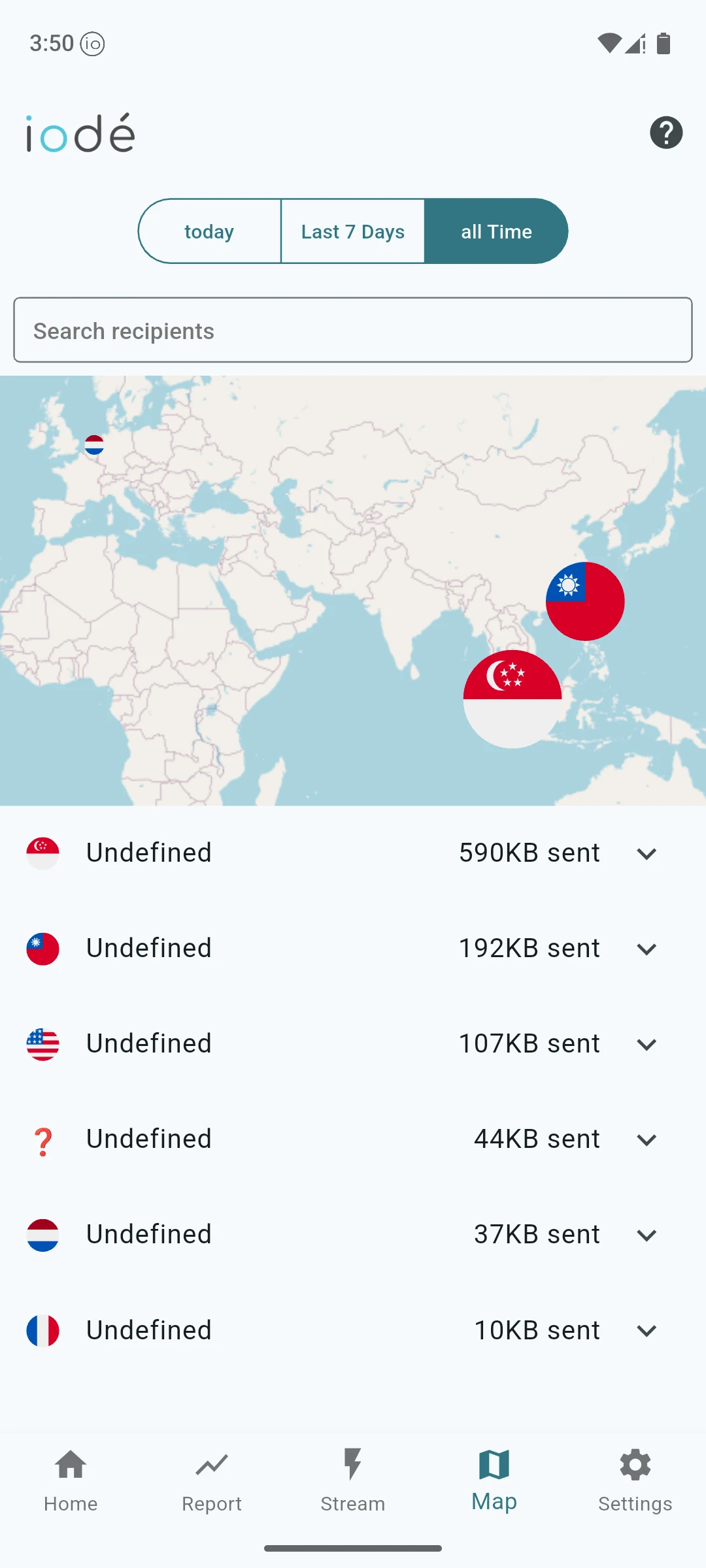The image size is (706, 1568).
Task: Tap the Singapore flag marker on the map
Action: [x=513, y=698]
